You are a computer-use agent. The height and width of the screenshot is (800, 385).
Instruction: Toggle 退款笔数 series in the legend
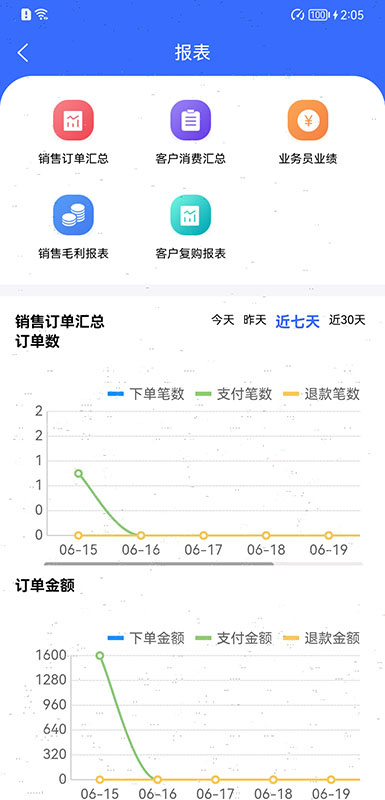coord(322,394)
